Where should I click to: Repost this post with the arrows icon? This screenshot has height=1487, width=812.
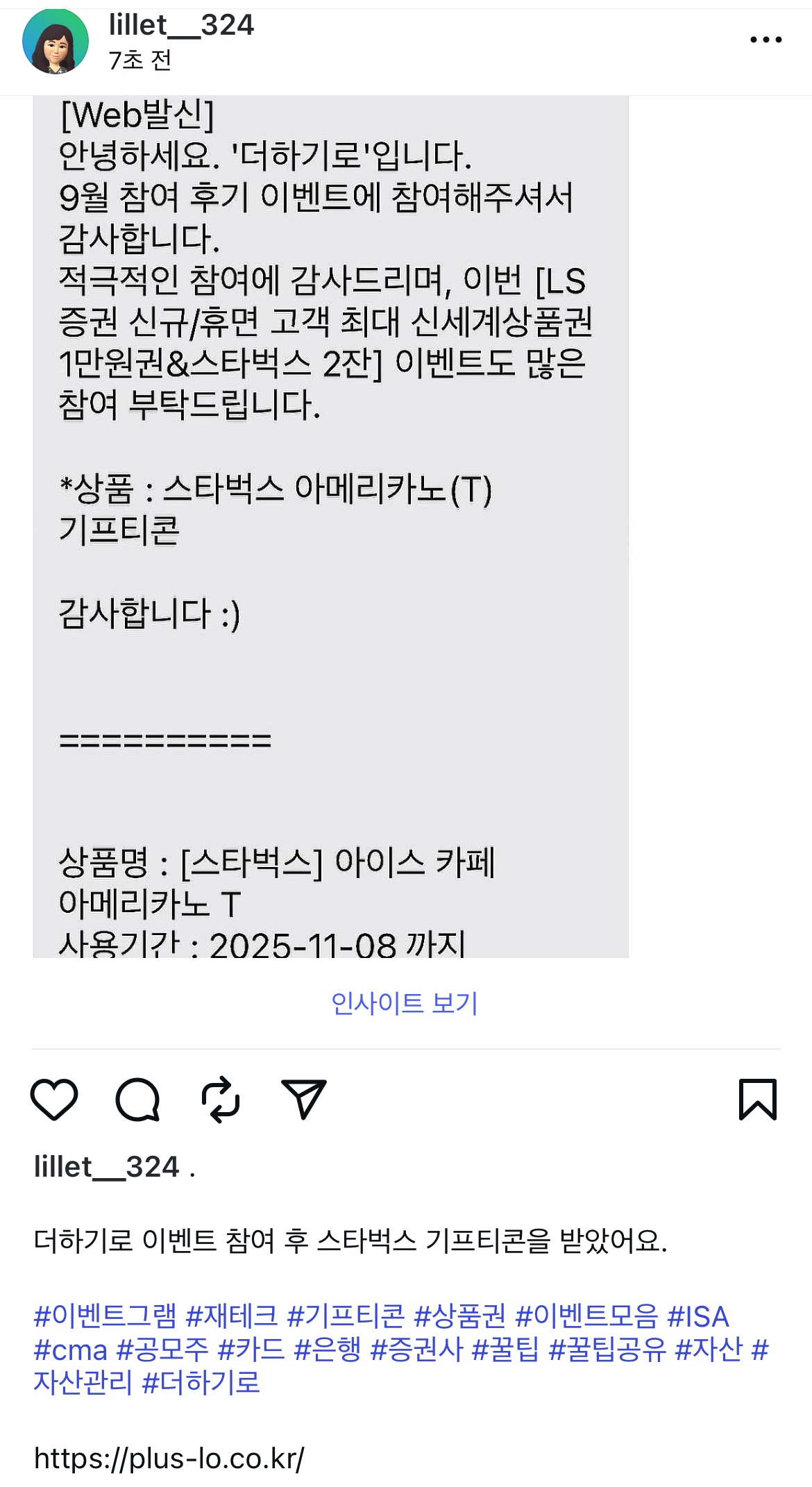(221, 1100)
